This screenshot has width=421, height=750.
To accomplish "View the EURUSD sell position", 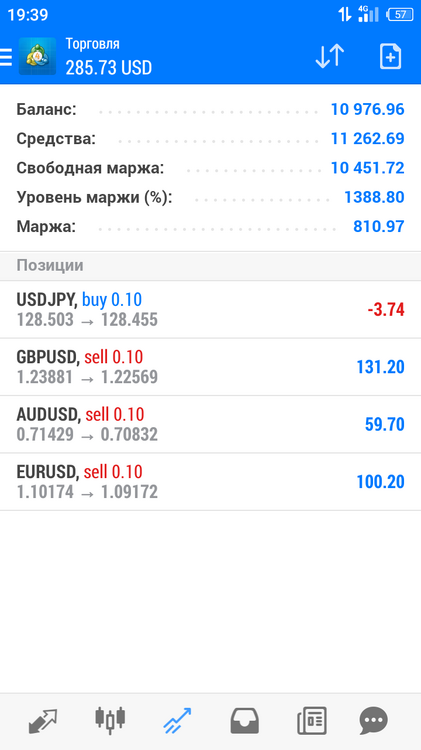I will [x=210, y=482].
